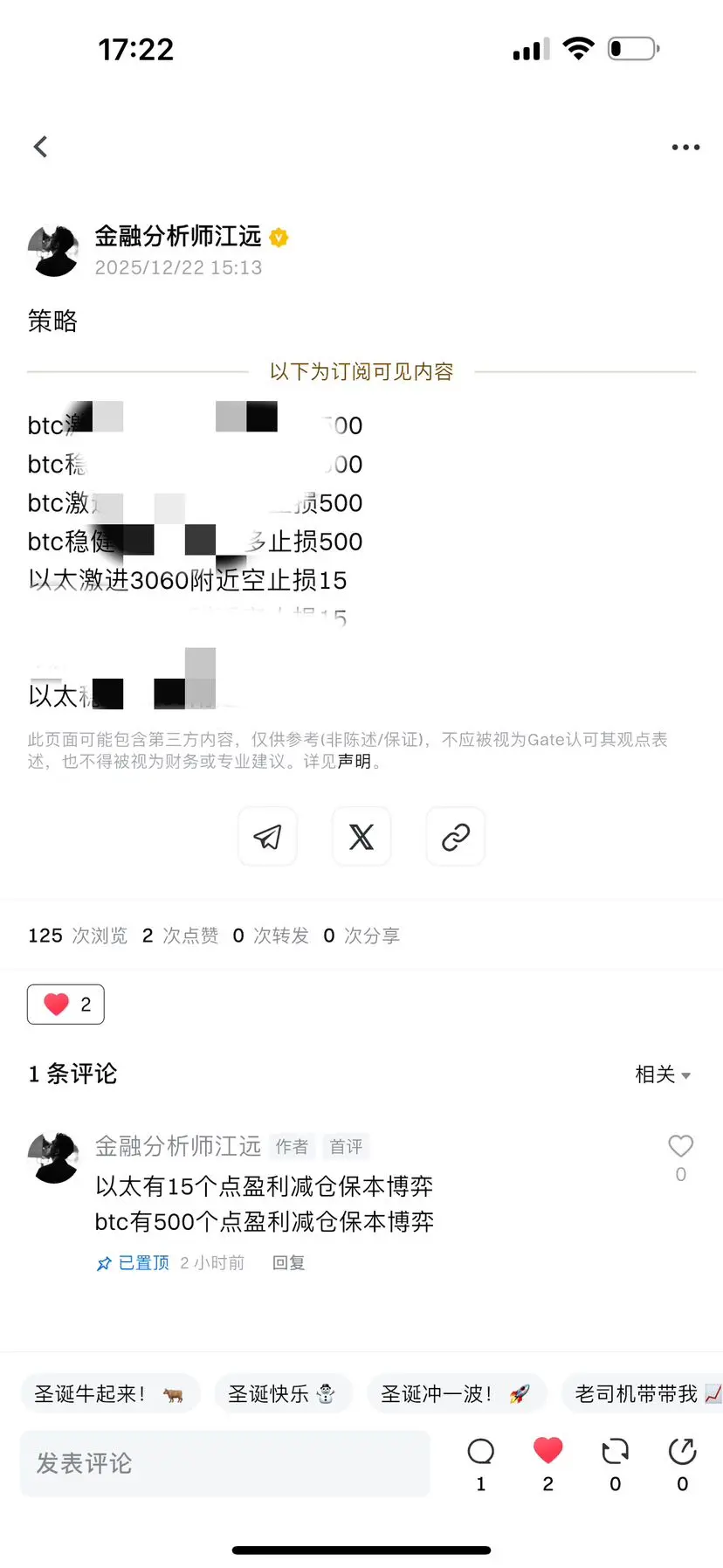The height and width of the screenshot is (1568, 723).
Task: Tap the 发表评论 comment input field
Action: (225, 1463)
